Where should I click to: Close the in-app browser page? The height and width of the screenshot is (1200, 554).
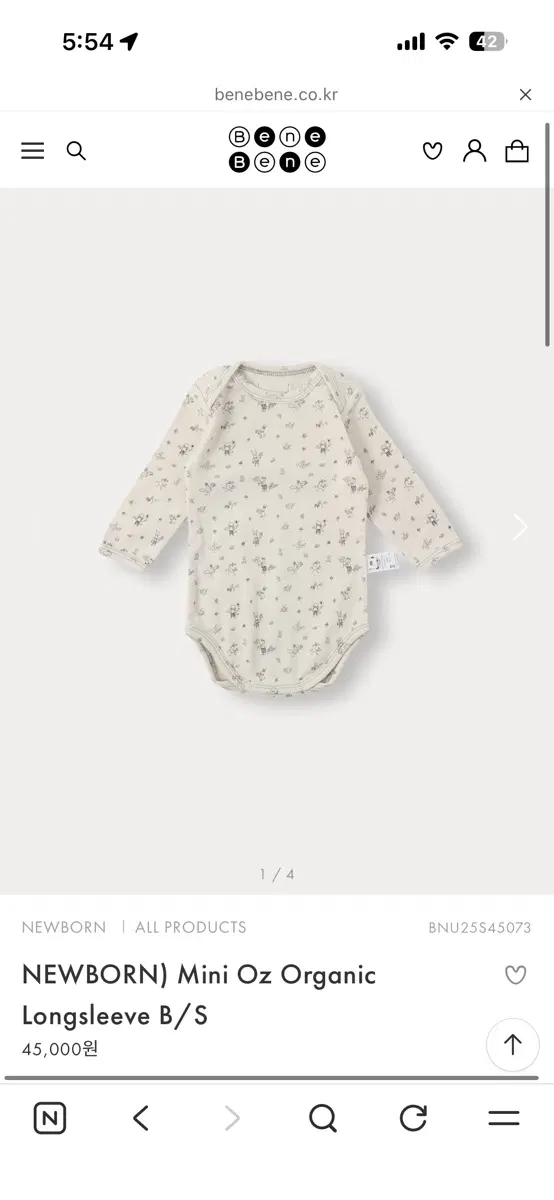pyautogui.click(x=525, y=95)
